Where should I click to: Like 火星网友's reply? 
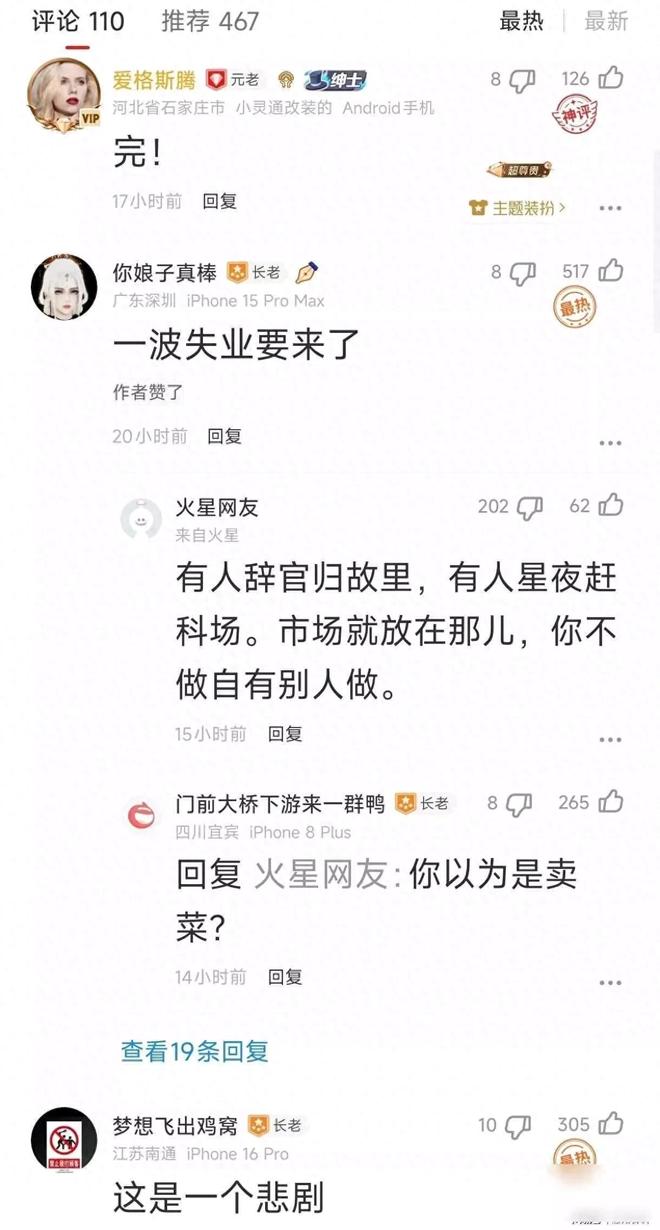click(x=610, y=506)
